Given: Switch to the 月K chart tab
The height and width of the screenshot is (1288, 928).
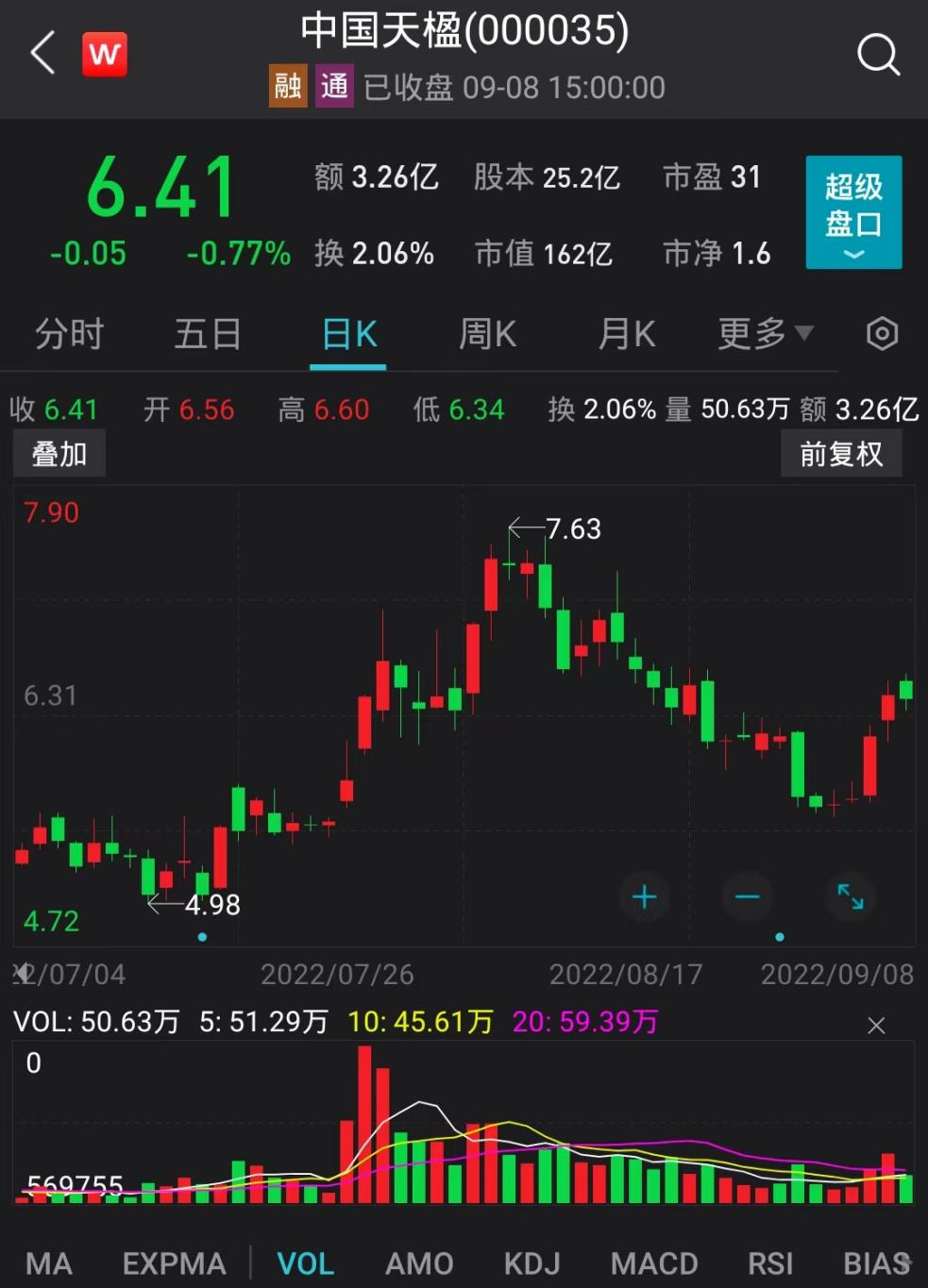Looking at the screenshot, I should coord(626,334).
